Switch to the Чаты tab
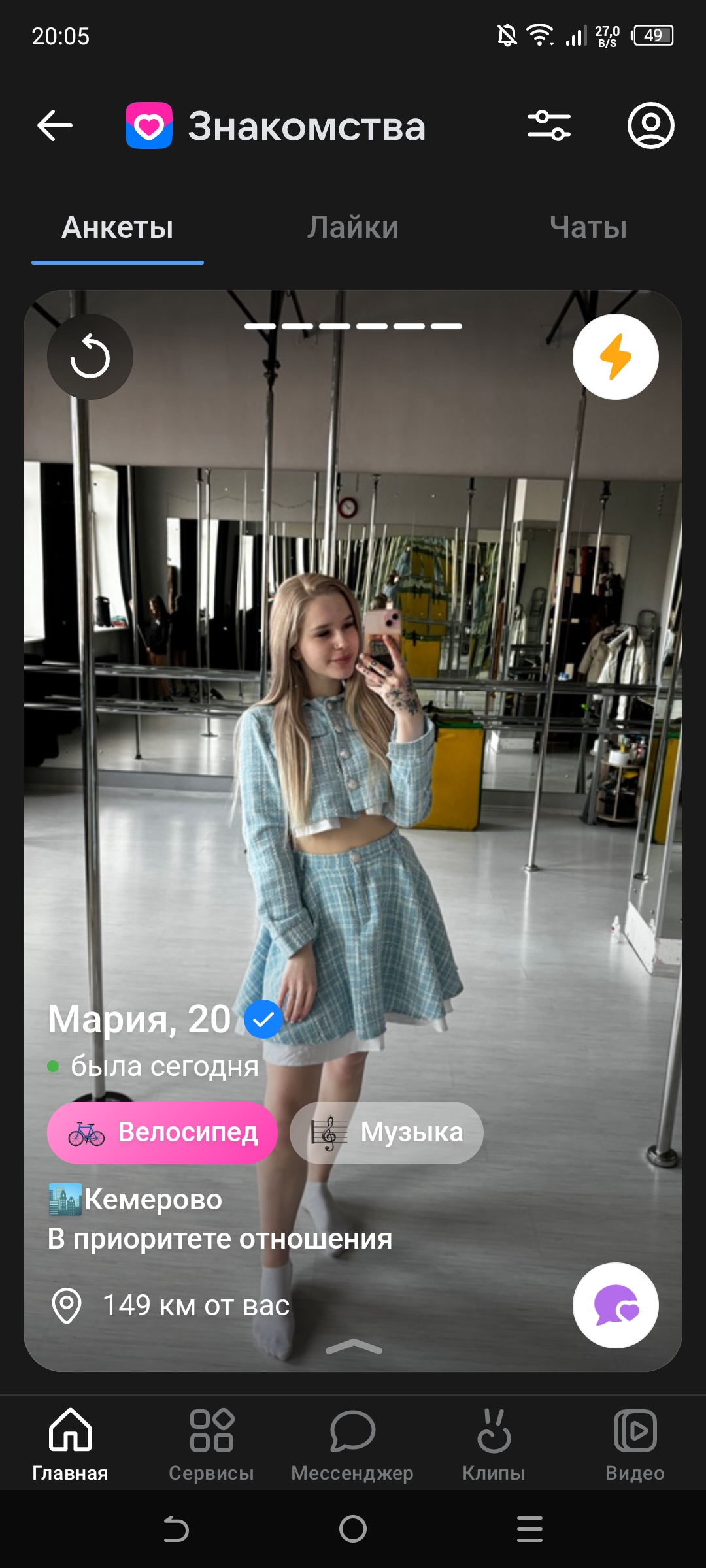 coord(588,227)
